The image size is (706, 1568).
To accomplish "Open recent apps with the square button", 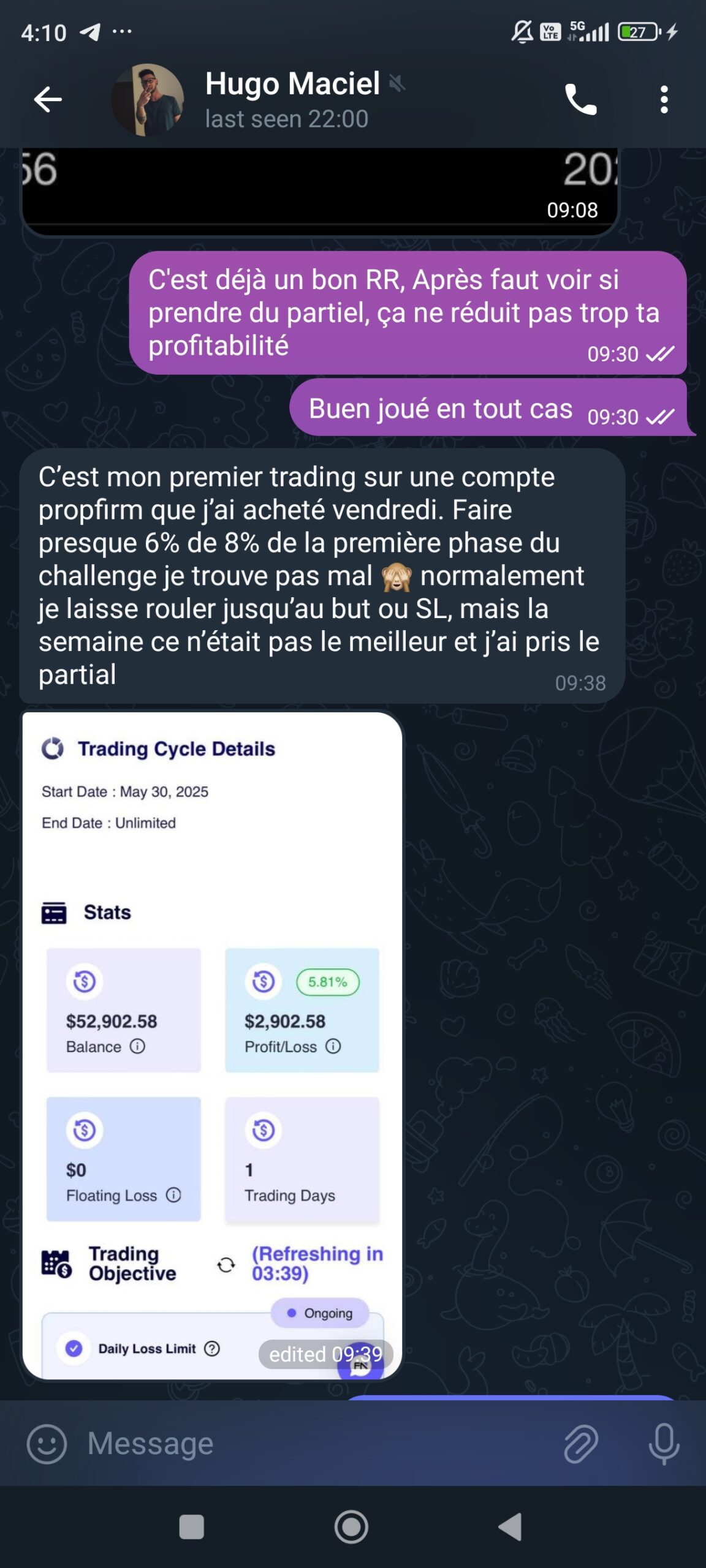I will (191, 1527).
